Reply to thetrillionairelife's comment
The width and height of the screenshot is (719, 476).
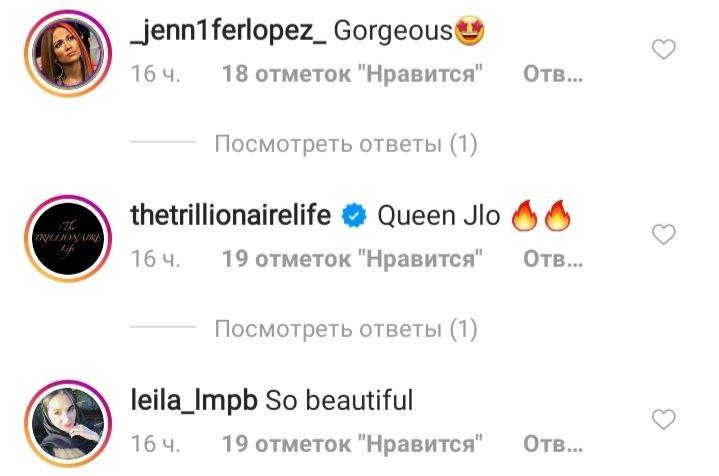coord(552,259)
